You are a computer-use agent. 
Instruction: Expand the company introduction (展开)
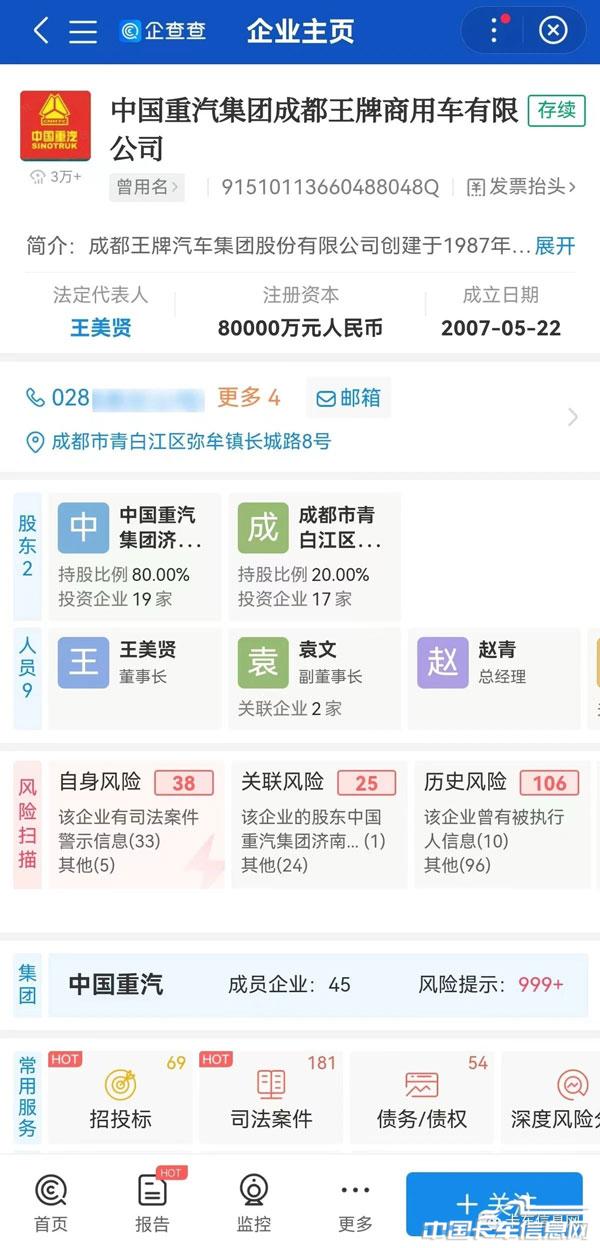pos(555,246)
